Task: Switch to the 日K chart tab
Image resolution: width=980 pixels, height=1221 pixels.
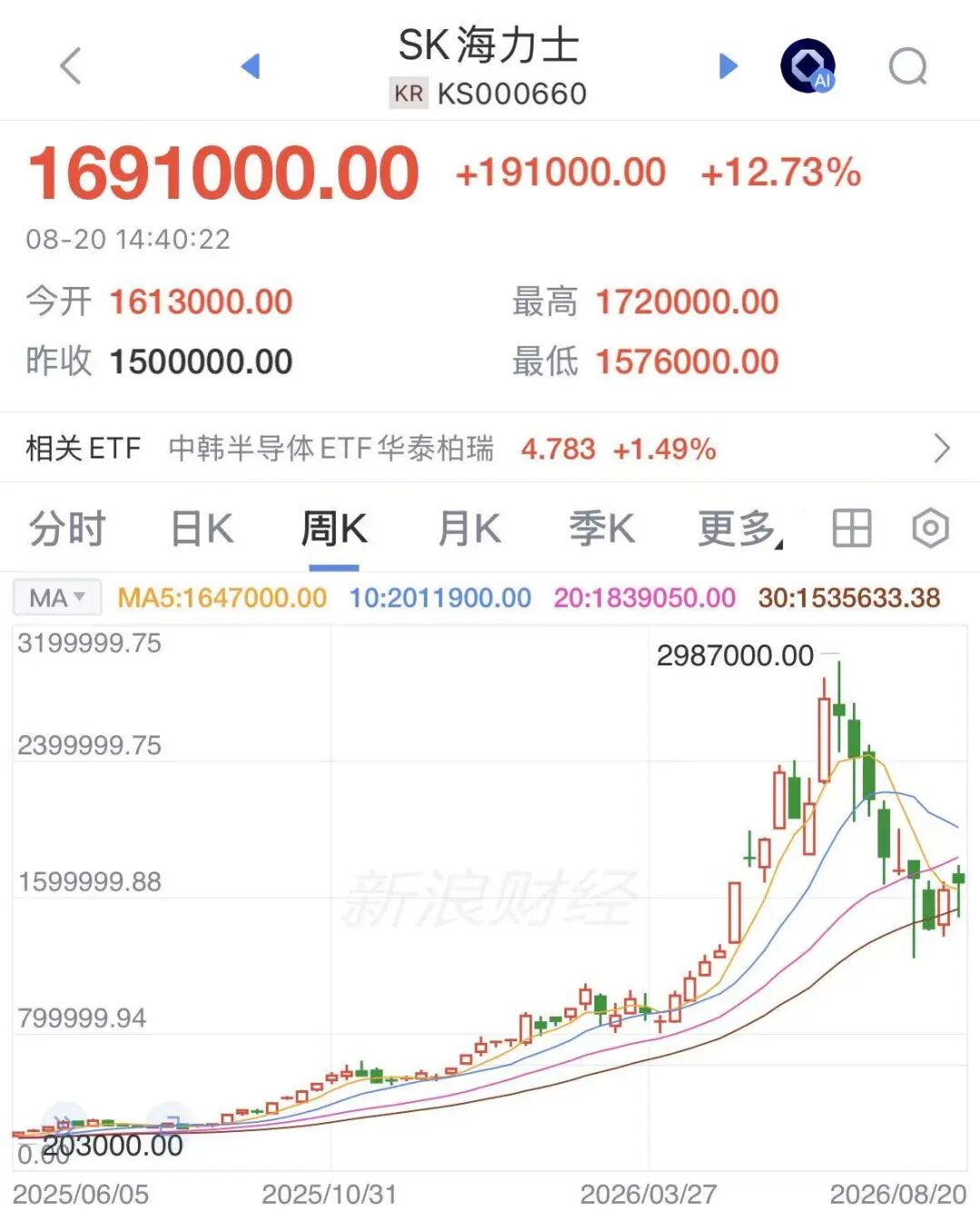Action: pos(201,528)
